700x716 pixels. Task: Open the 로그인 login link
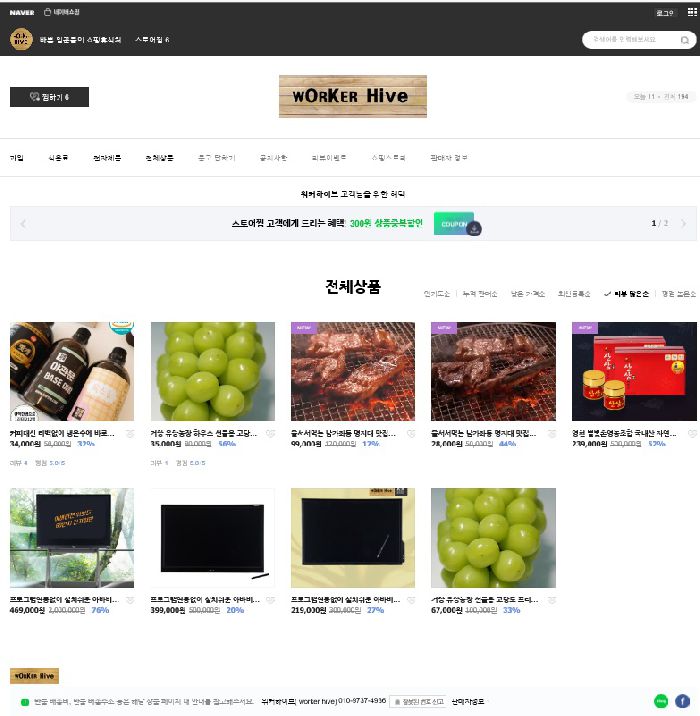tap(665, 13)
